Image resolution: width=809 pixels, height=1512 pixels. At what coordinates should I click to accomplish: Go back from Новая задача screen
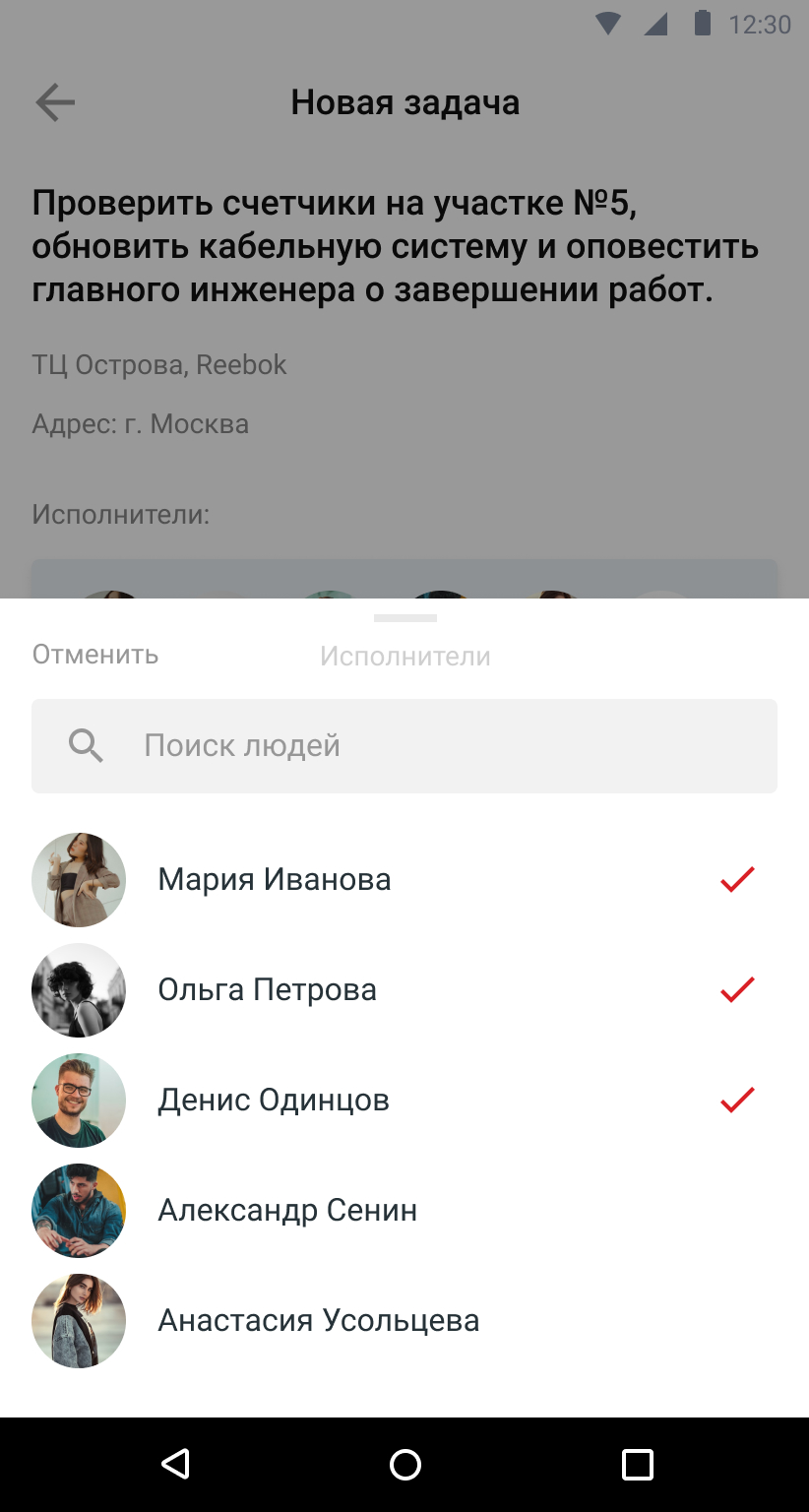[x=55, y=102]
